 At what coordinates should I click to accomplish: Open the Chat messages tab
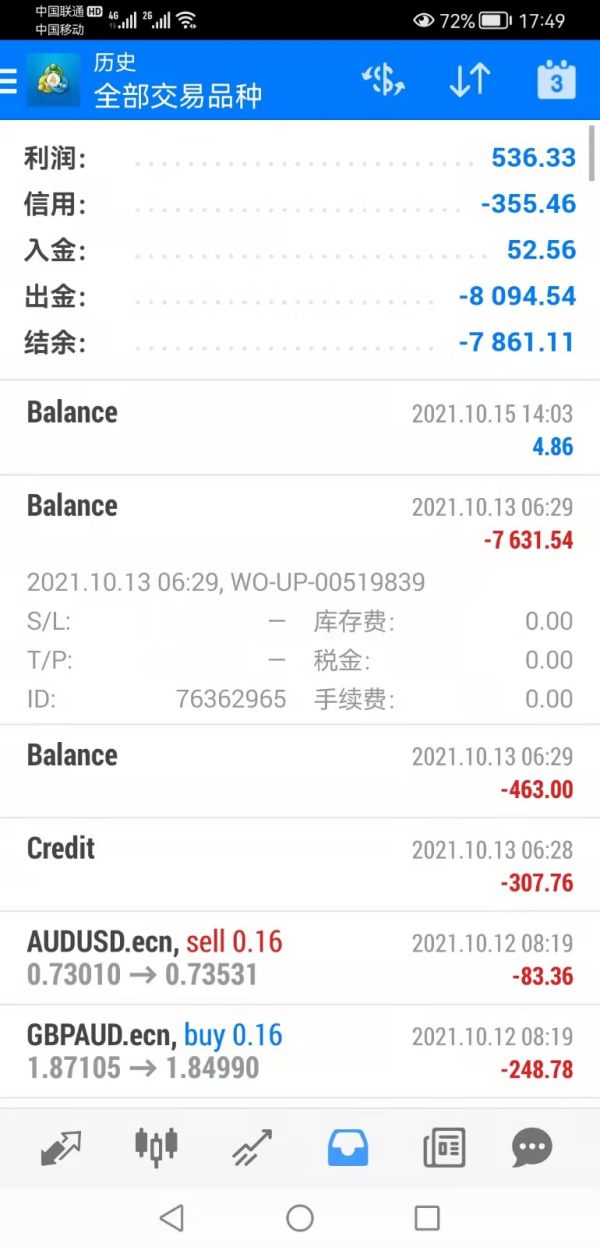click(532, 1147)
